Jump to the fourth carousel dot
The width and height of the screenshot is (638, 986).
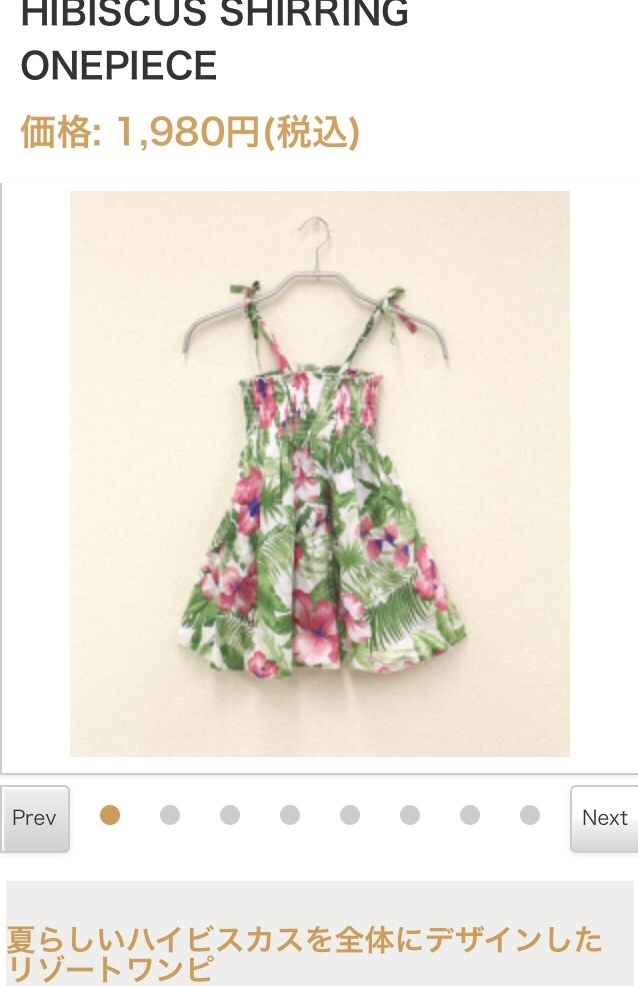[x=290, y=815]
